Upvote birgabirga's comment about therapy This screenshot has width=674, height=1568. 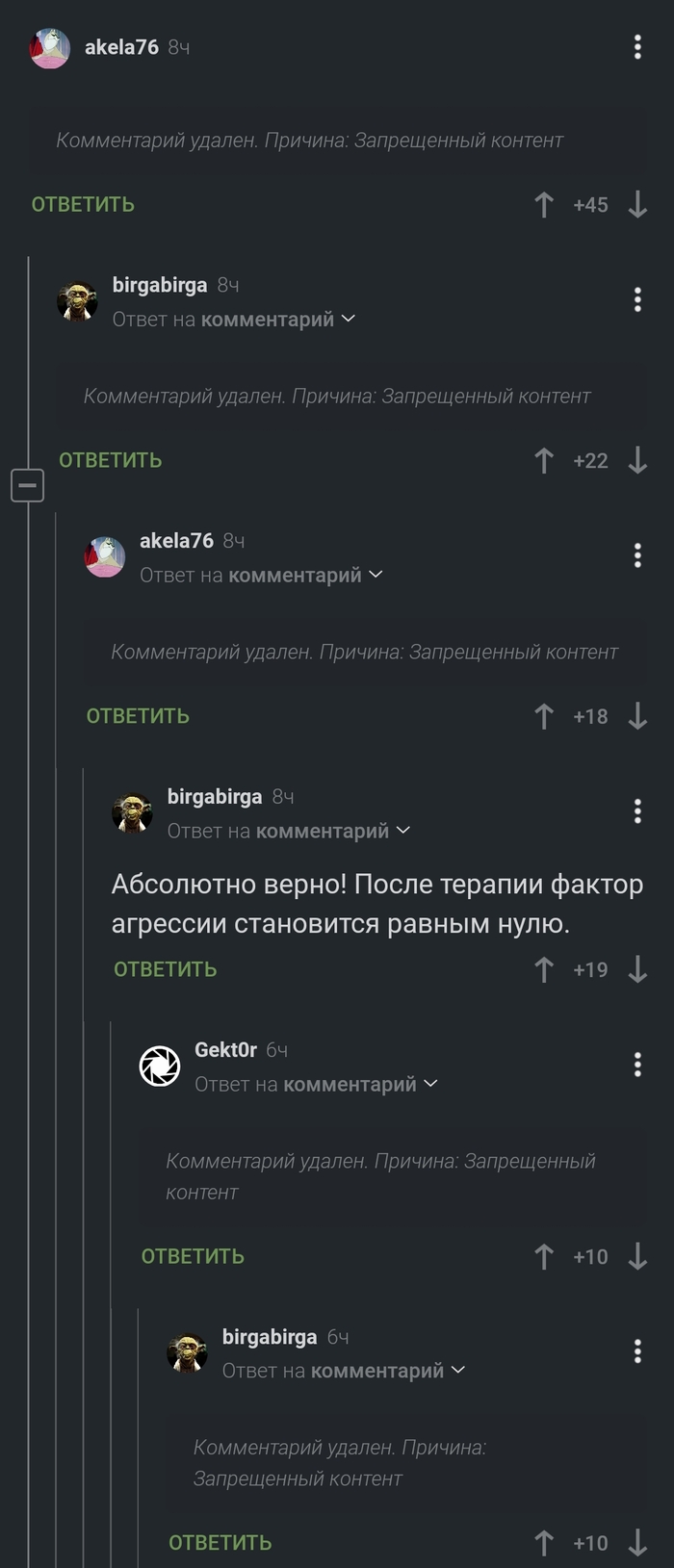544,969
